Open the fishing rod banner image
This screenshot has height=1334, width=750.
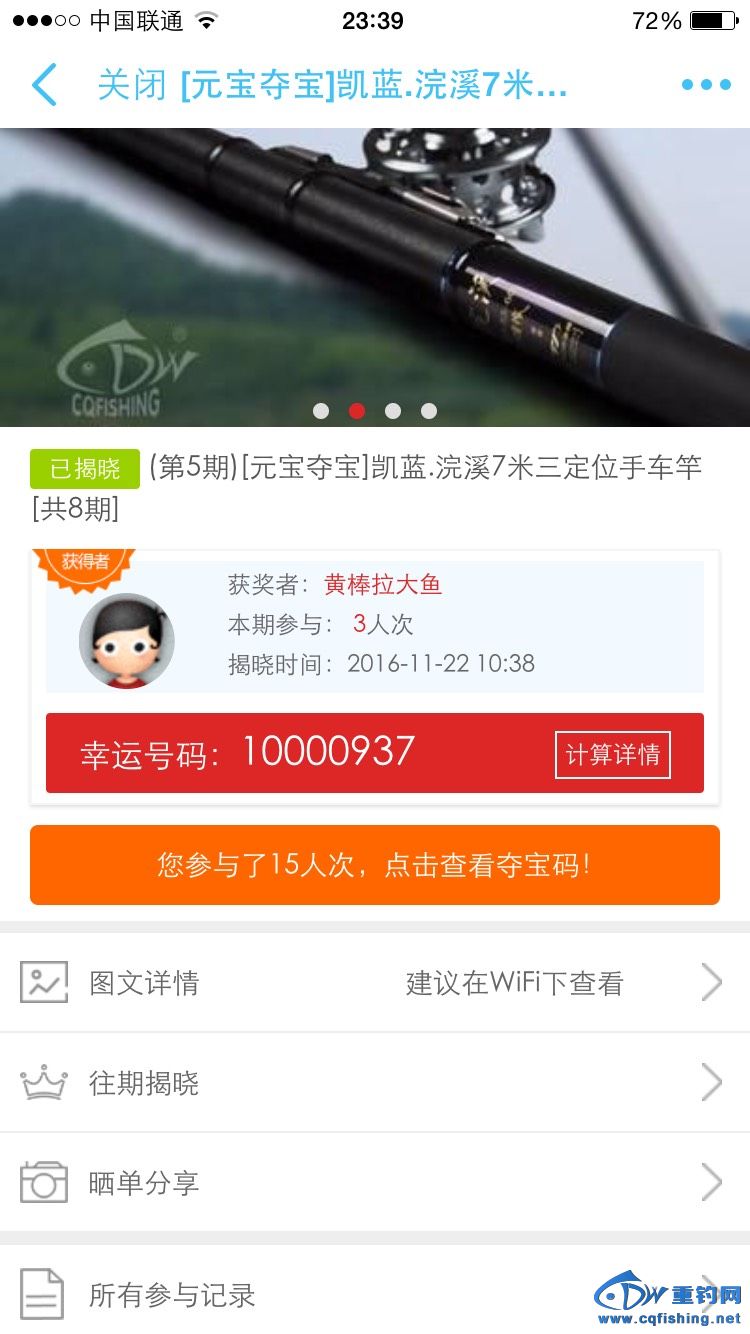pyautogui.click(x=375, y=277)
